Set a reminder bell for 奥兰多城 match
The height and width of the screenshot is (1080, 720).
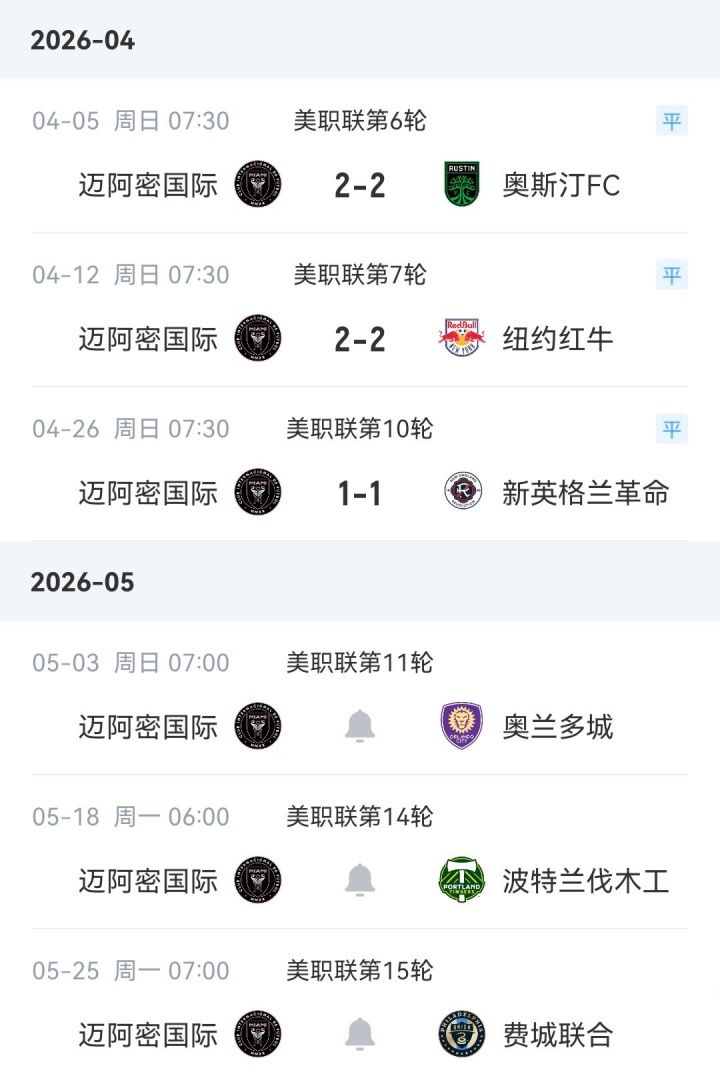tap(360, 727)
